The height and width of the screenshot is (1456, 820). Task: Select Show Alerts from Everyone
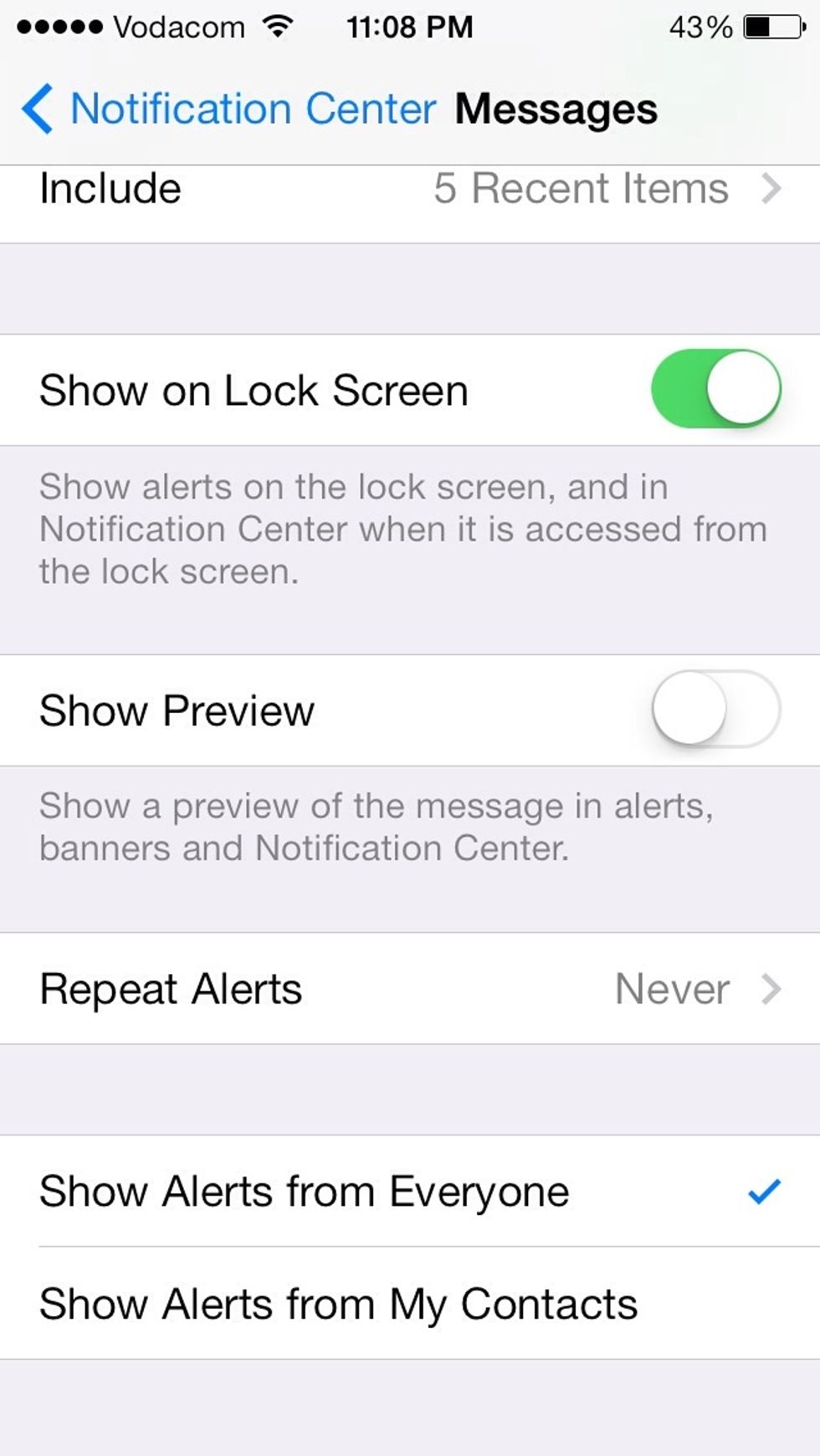(x=410, y=1191)
